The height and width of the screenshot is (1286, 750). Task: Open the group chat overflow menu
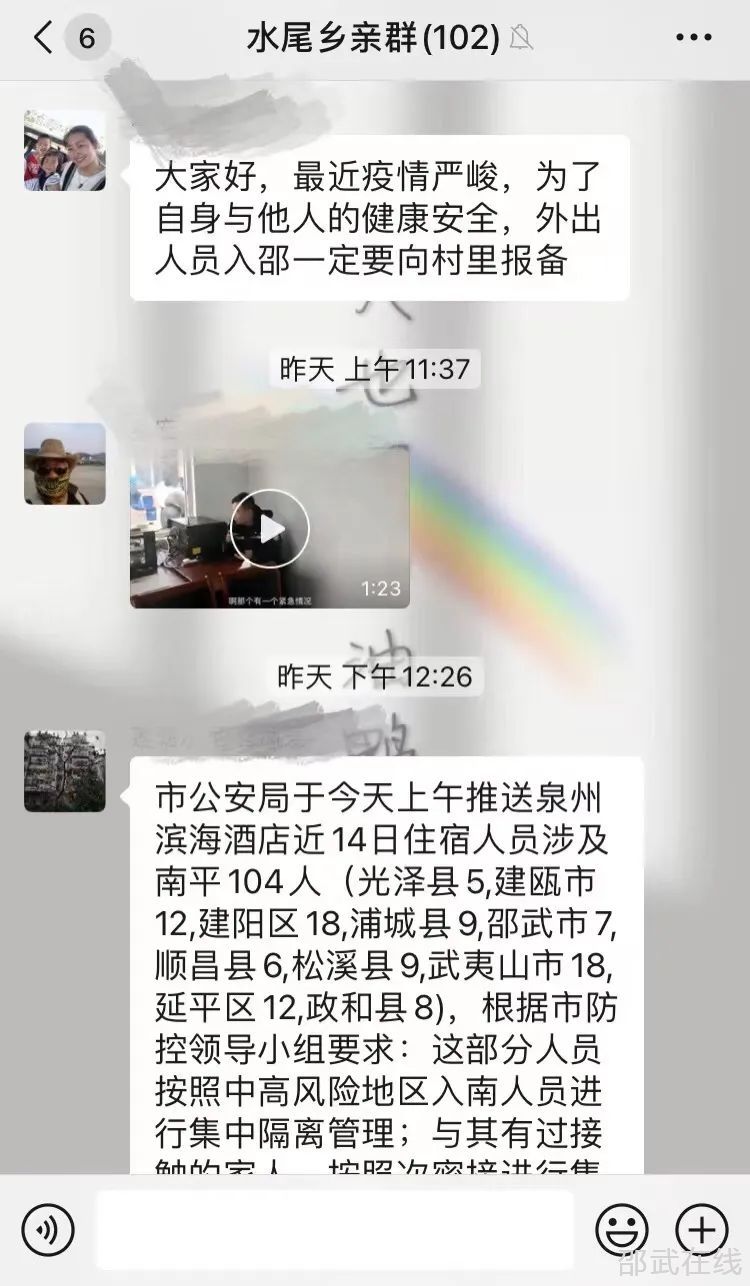coord(693,39)
